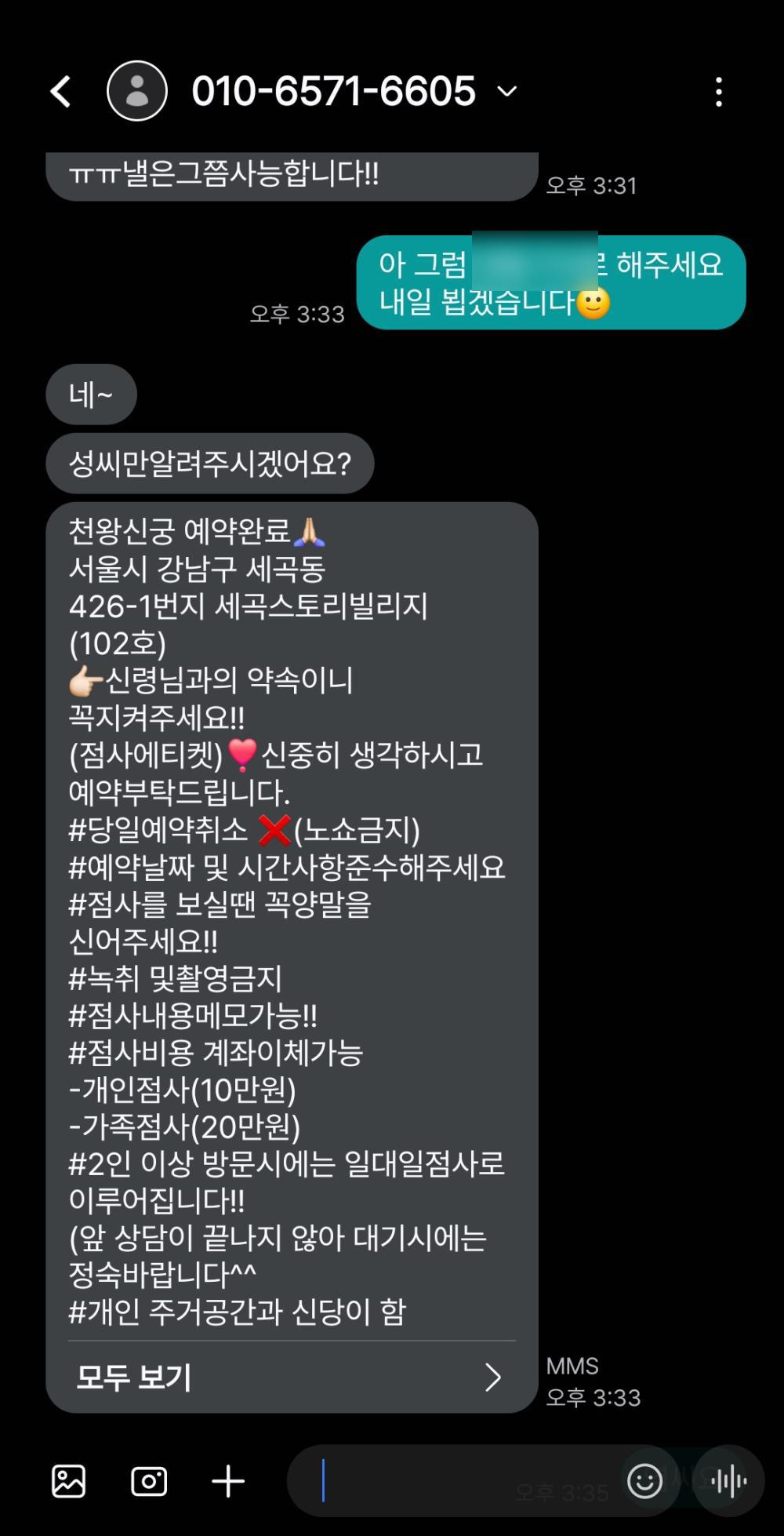Attach a photo from the gallery
Viewport: 784px width, 1536px height.
[x=69, y=1481]
